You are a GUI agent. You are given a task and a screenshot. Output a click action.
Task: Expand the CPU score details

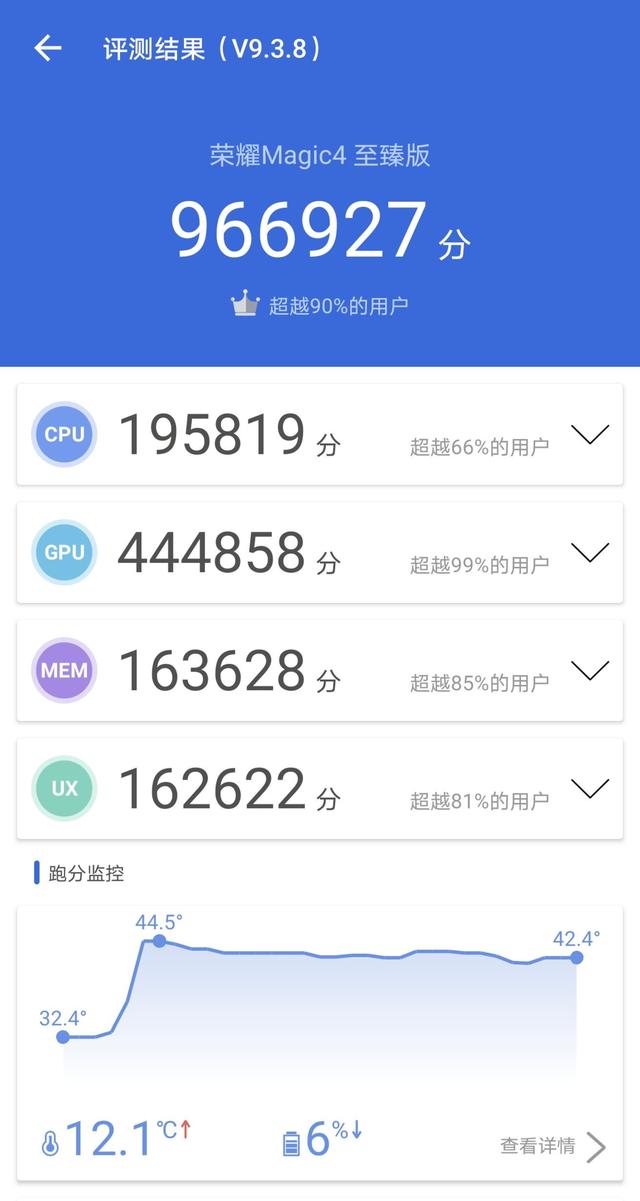(590, 434)
